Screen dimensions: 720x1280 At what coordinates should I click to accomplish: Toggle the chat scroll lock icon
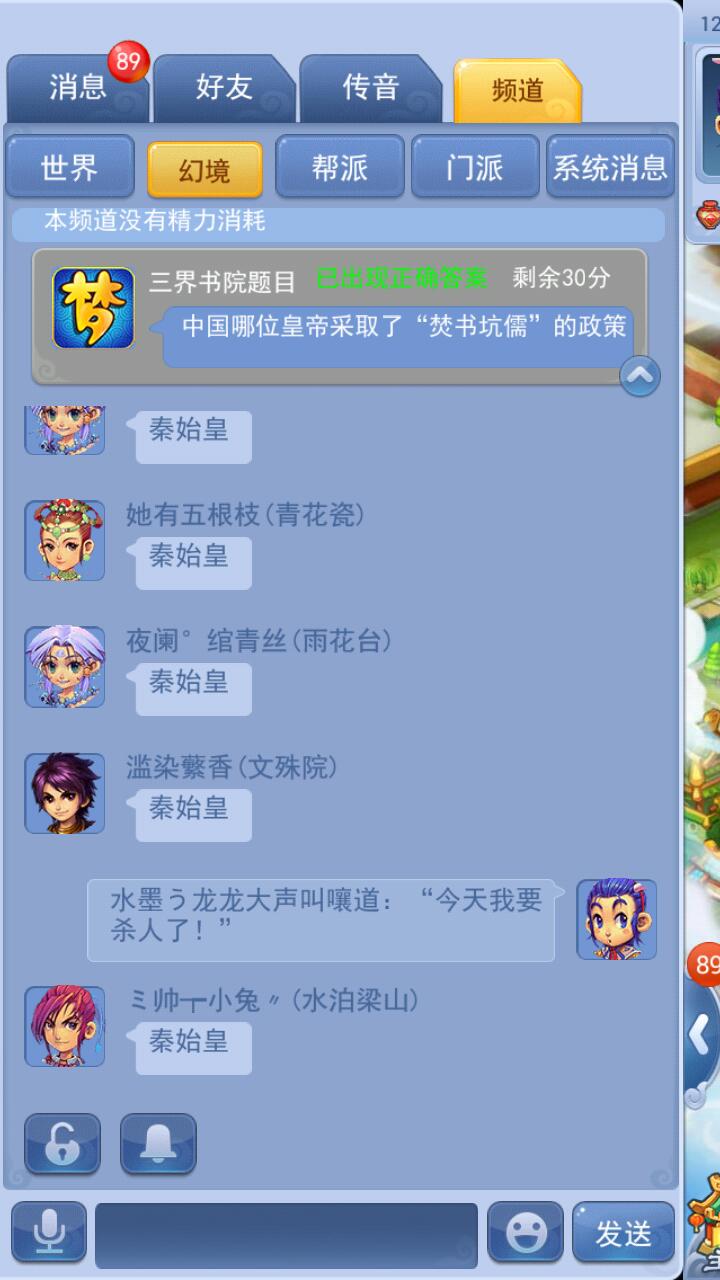coord(62,1143)
